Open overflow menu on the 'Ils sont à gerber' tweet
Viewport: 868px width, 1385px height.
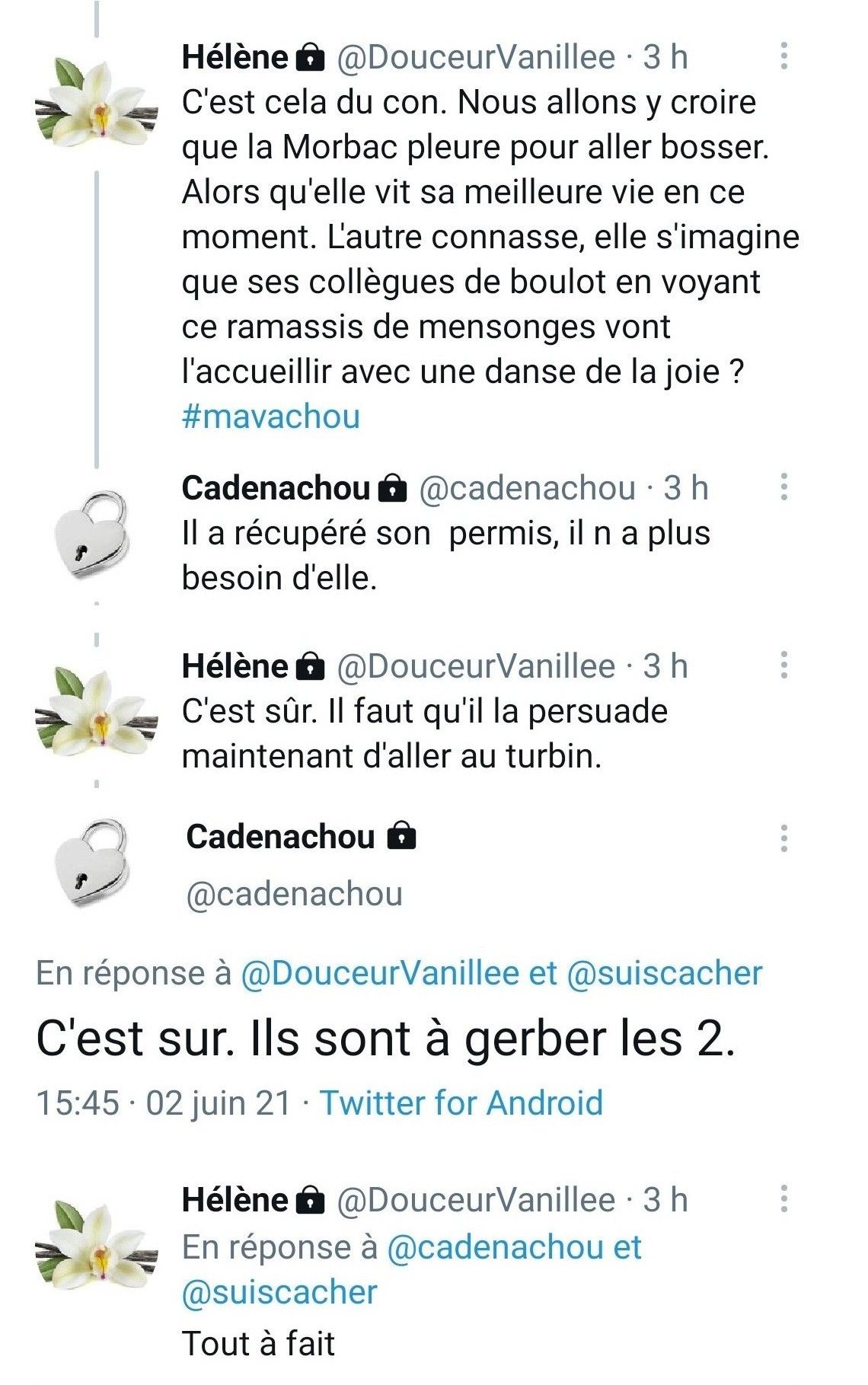click(783, 838)
